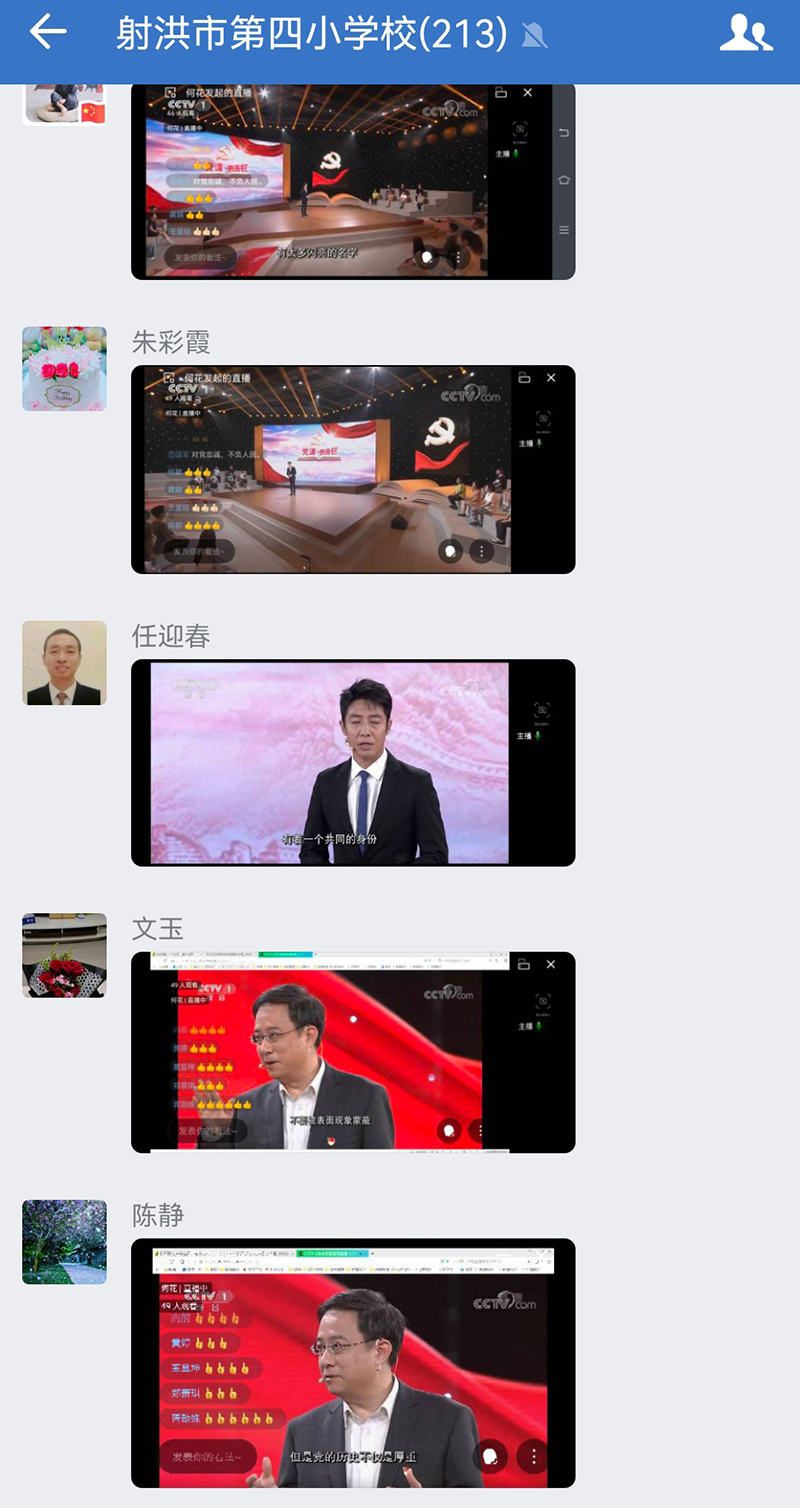View 任迎春's profile avatar

(x=64, y=662)
